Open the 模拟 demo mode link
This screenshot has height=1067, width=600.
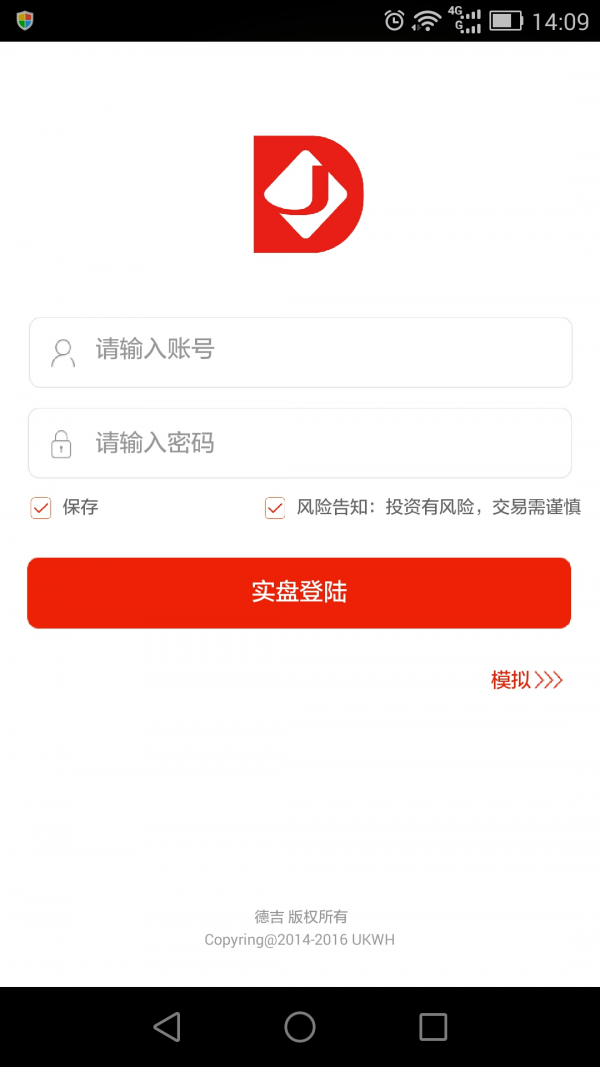[x=527, y=680]
